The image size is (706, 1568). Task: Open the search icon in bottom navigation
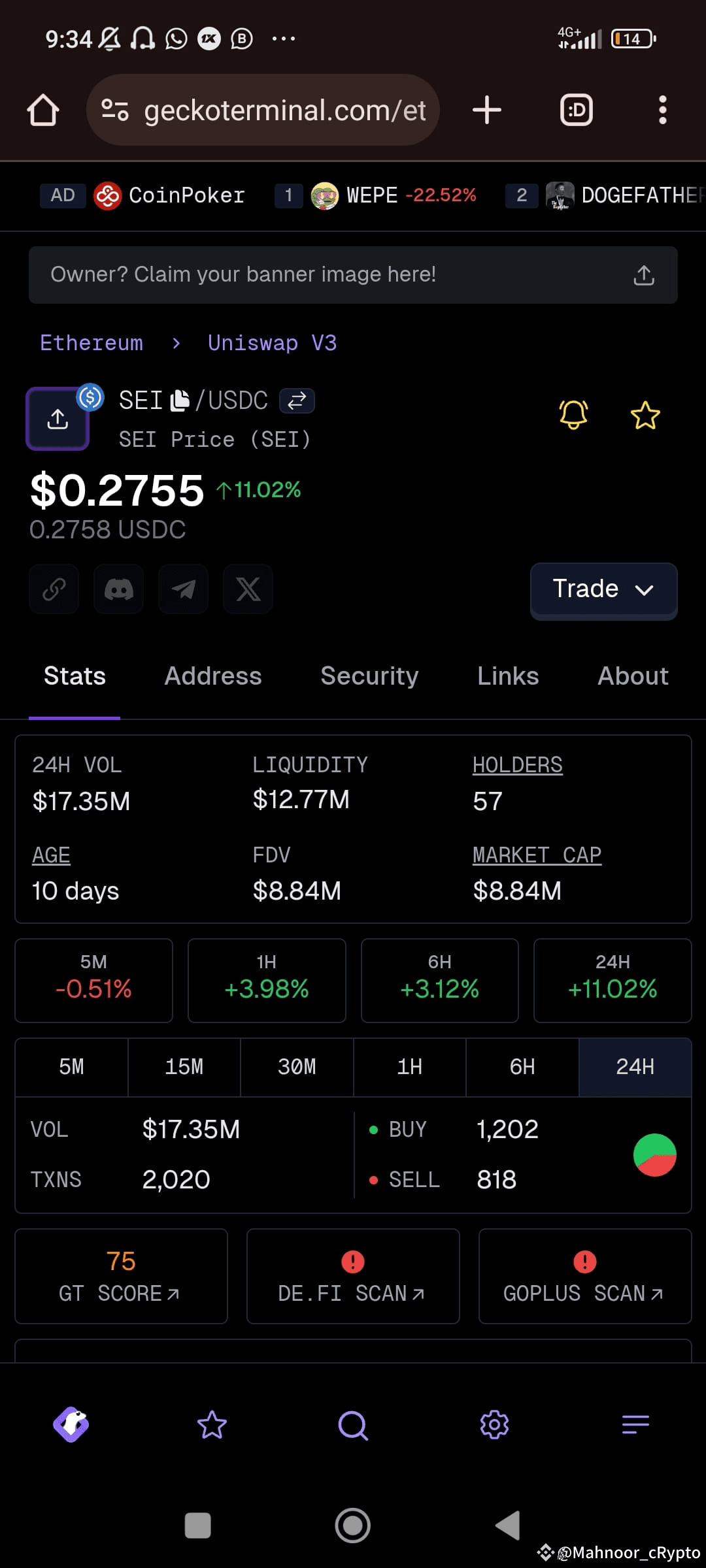click(352, 1425)
